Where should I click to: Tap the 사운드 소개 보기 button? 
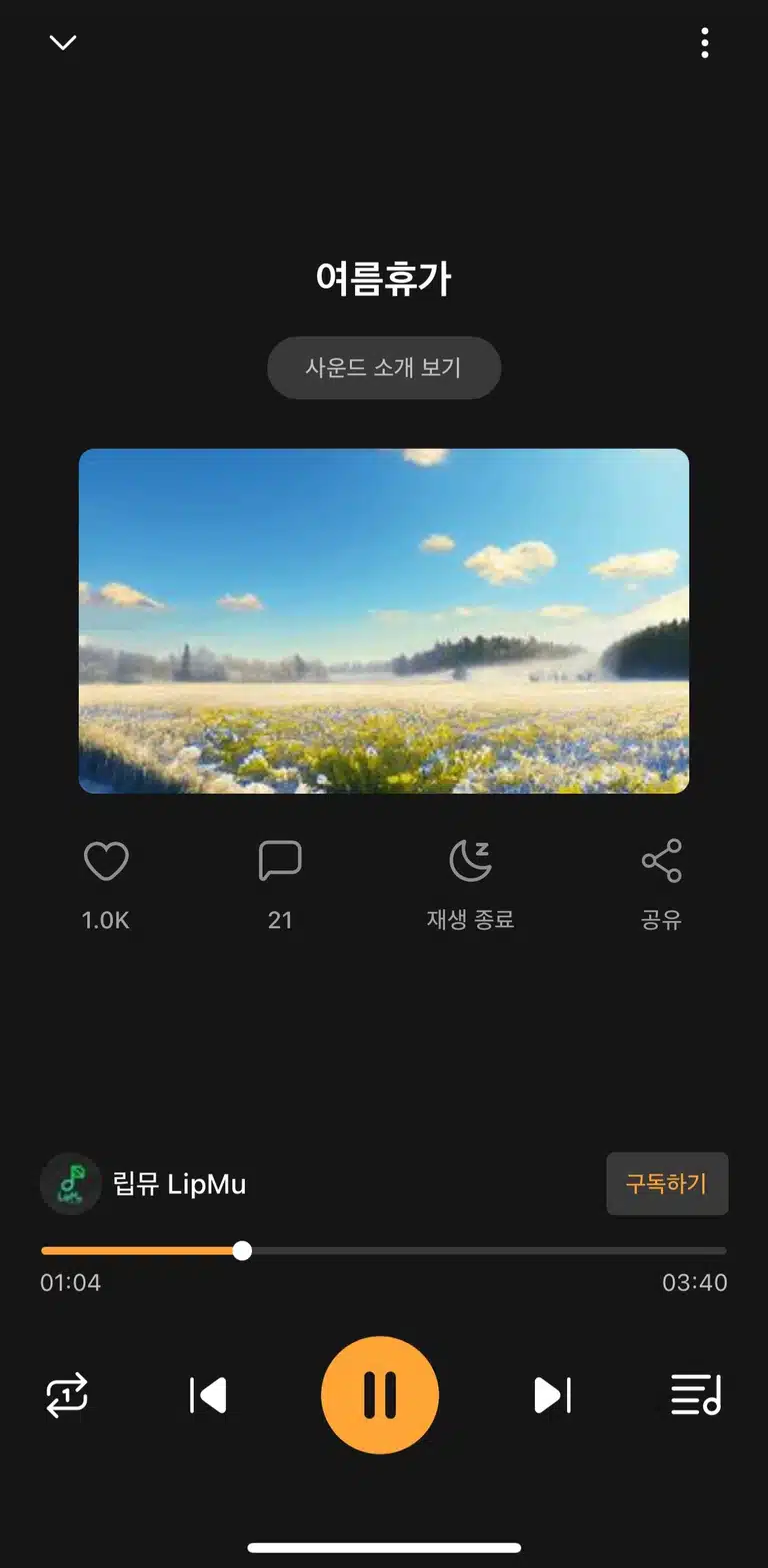(384, 367)
